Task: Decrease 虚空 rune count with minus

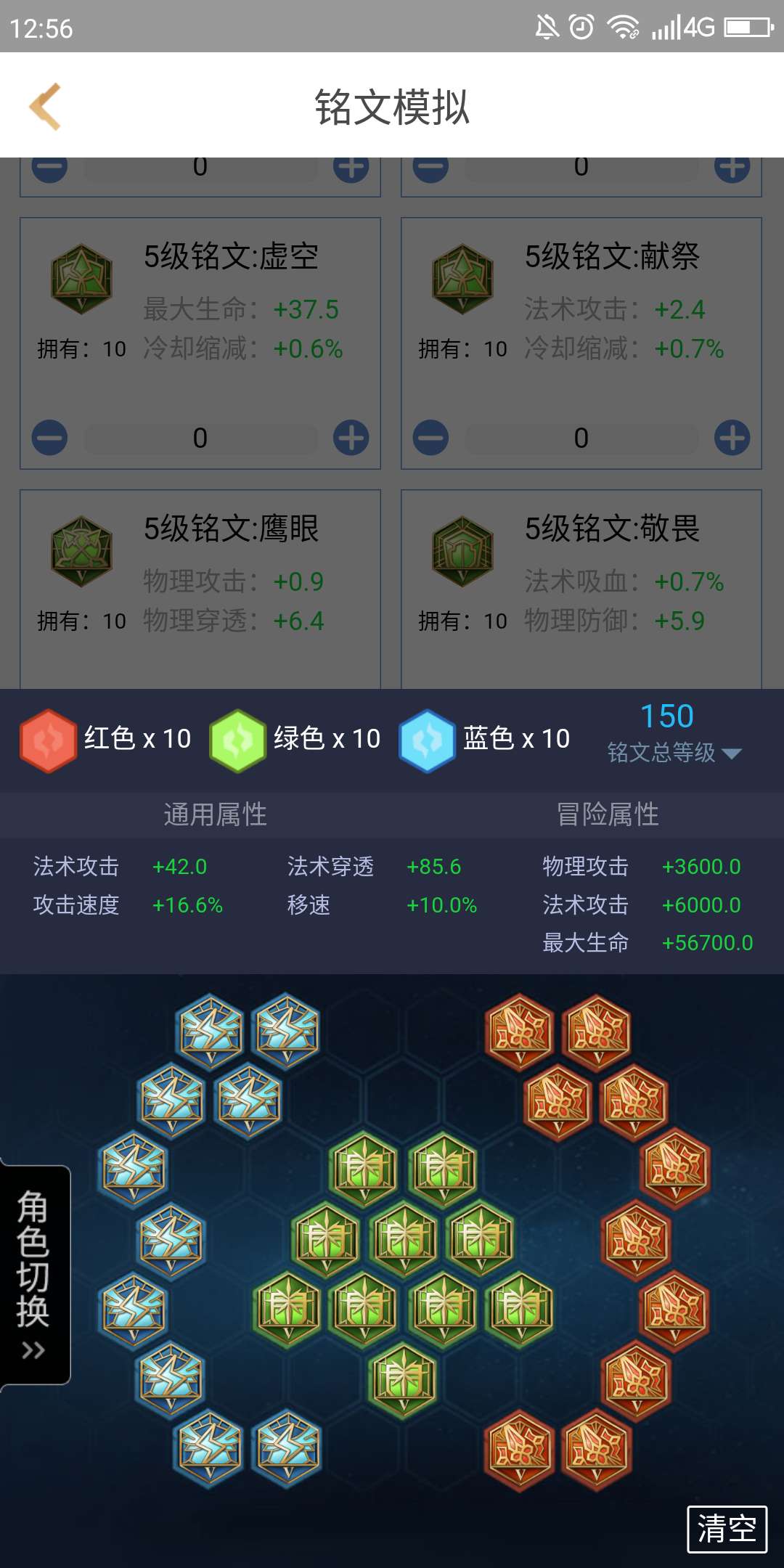Action: 50,438
